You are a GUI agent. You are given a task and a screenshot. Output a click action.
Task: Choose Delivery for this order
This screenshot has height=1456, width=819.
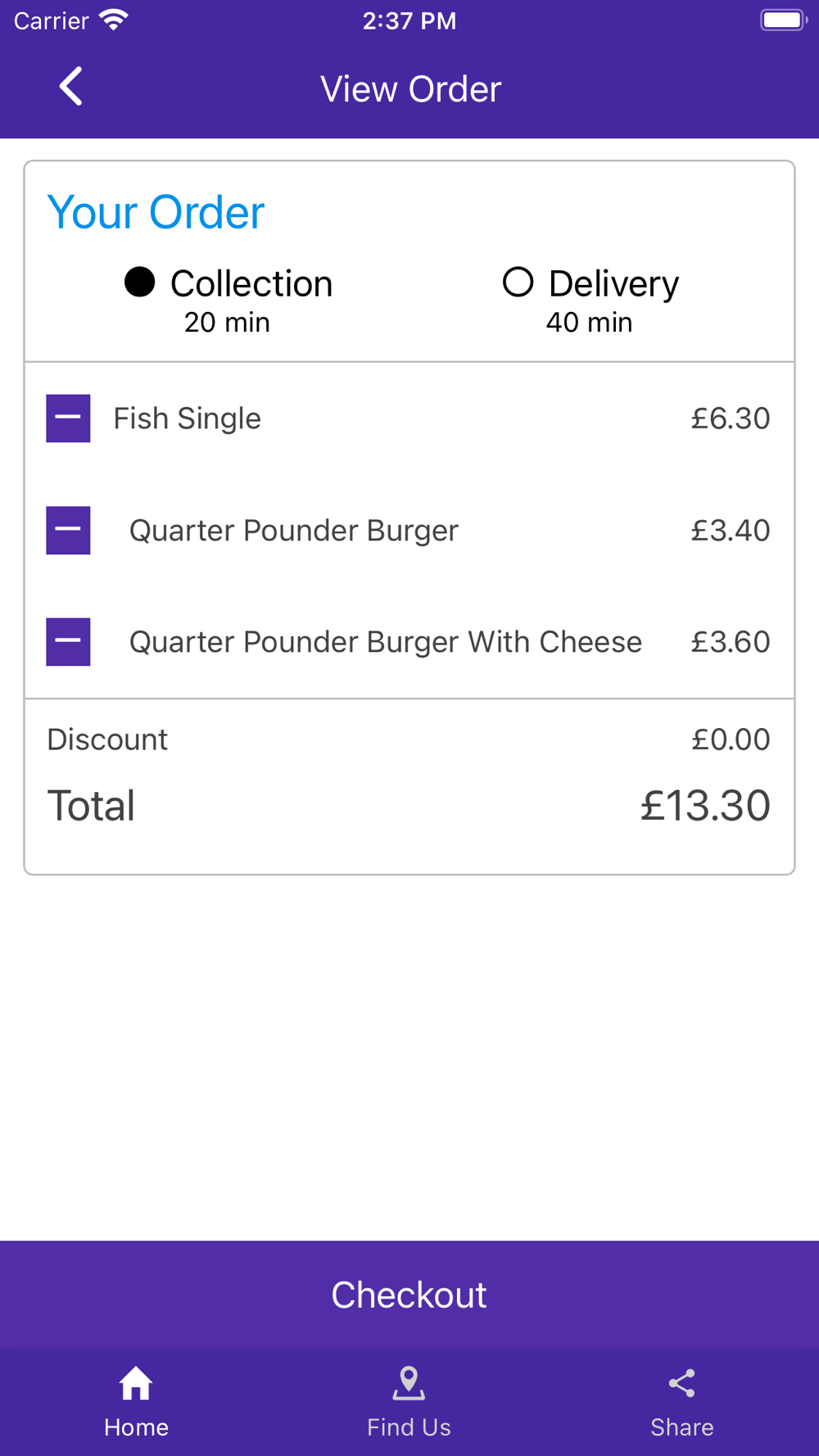coord(518,283)
